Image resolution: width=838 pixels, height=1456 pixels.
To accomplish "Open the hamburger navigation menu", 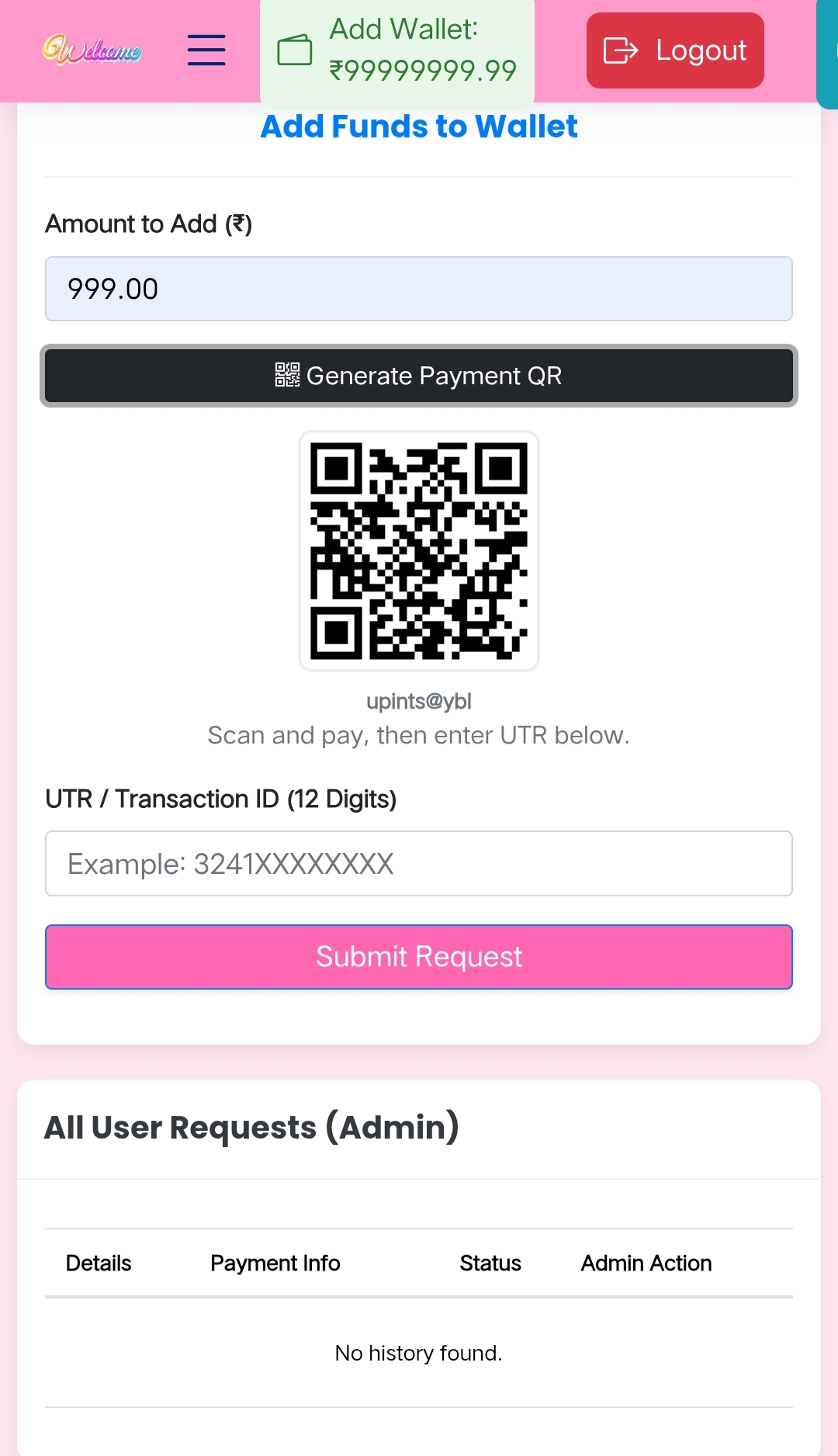I will click(x=206, y=50).
